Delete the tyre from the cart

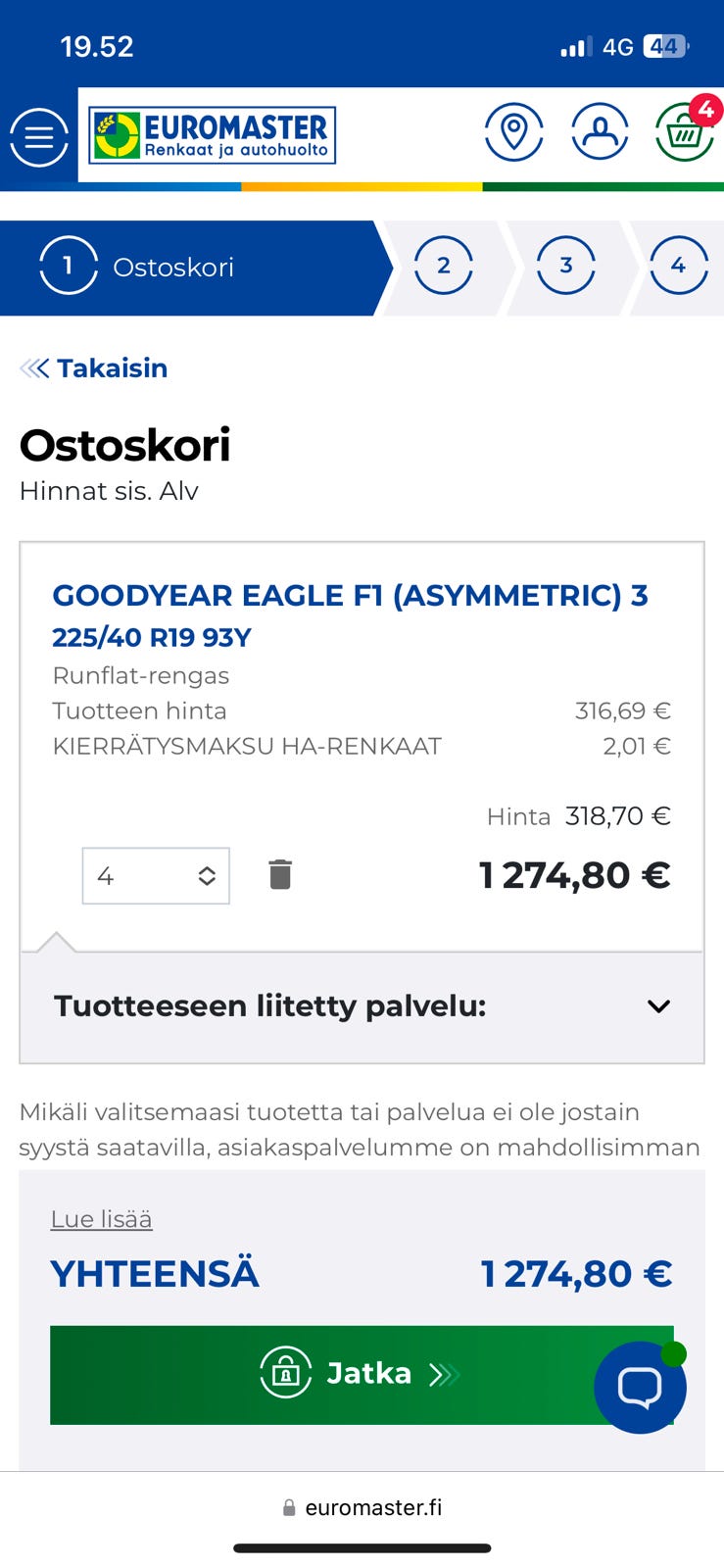pos(280,874)
